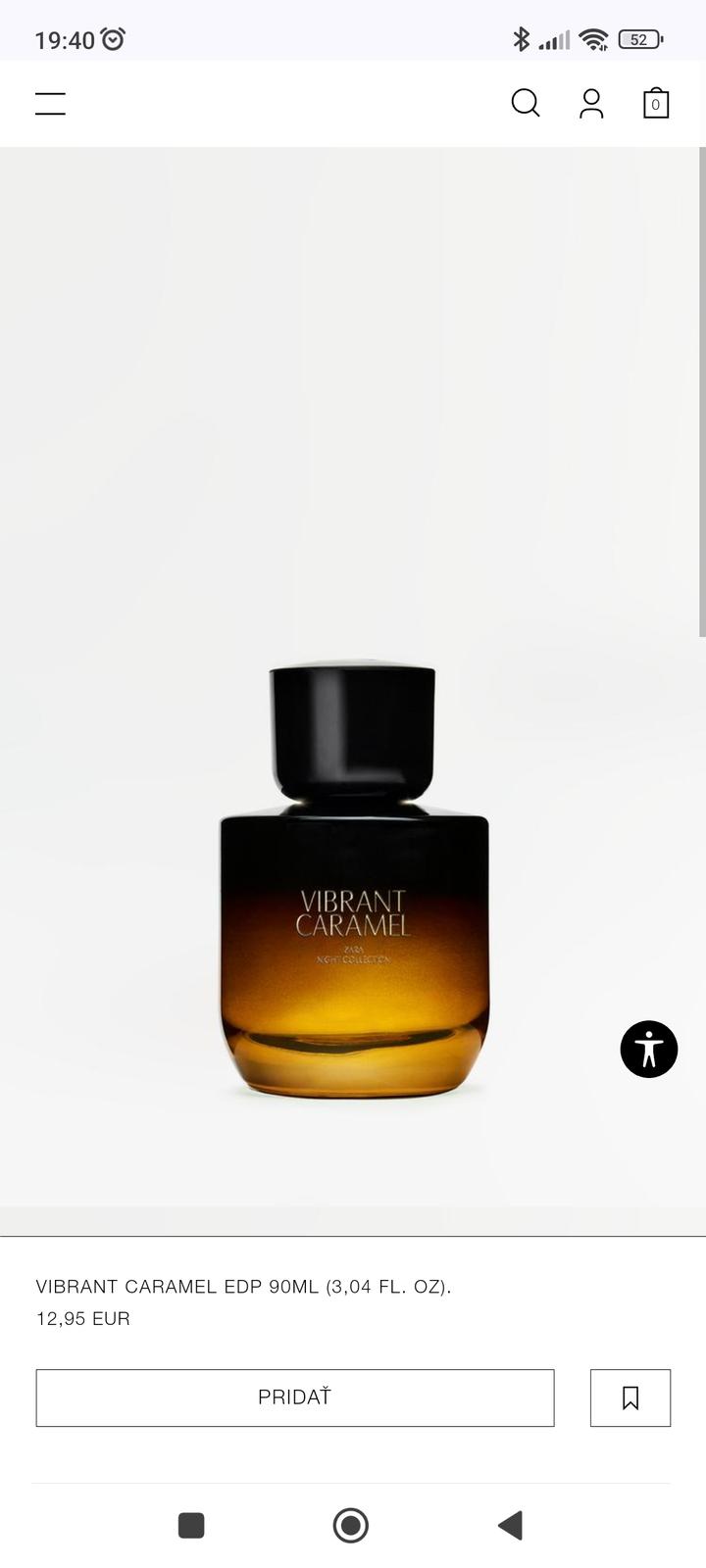Tap the Pridať button to add perfume
The image size is (706, 1568).
coord(295,1397)
